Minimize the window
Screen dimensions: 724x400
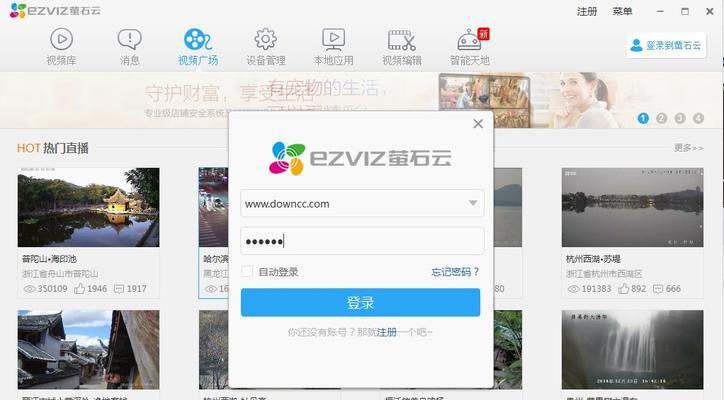pyautogui.click(x=658, y=11)
